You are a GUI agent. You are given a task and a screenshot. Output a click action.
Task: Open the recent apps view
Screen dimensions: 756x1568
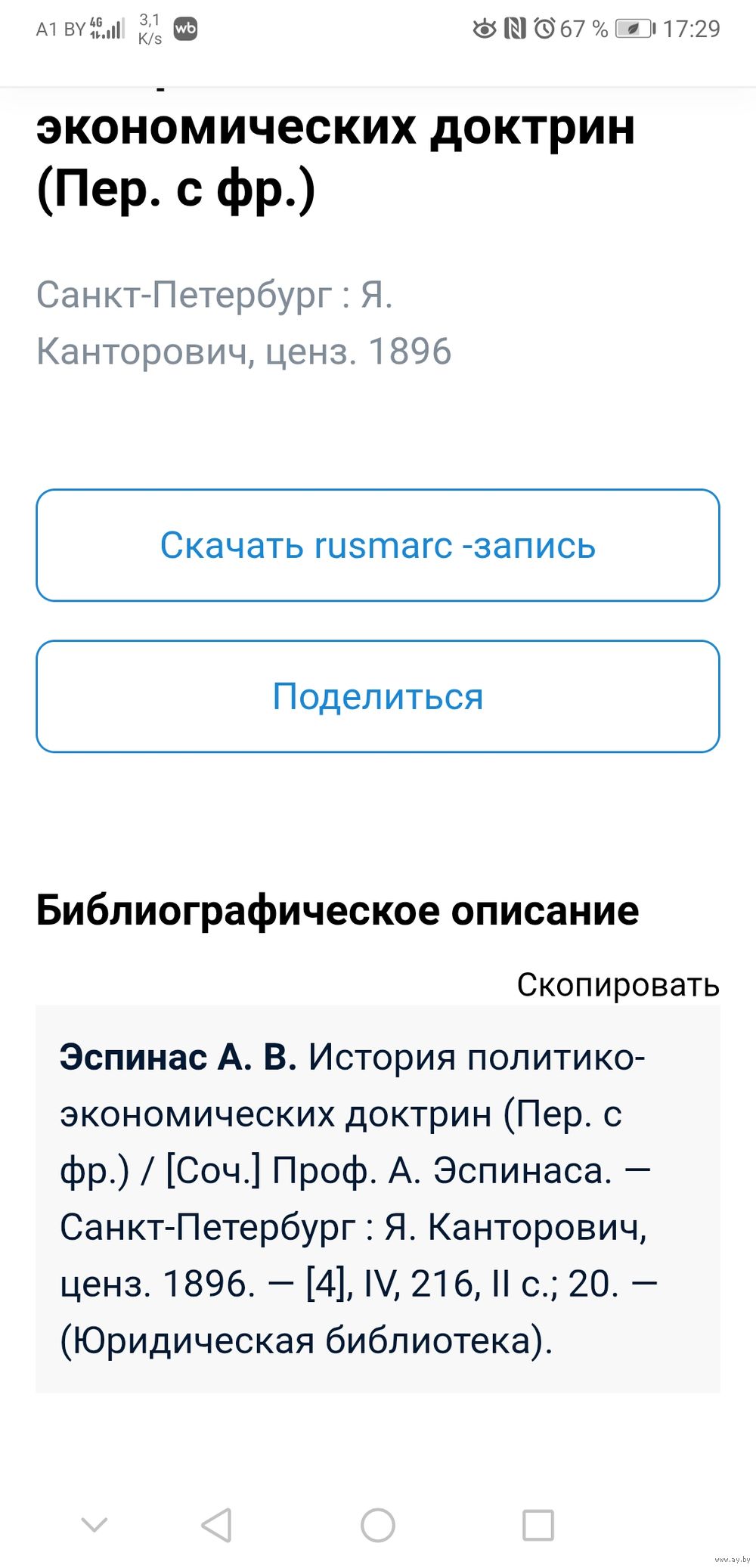pyautogui.click(x=538, y=1525)
